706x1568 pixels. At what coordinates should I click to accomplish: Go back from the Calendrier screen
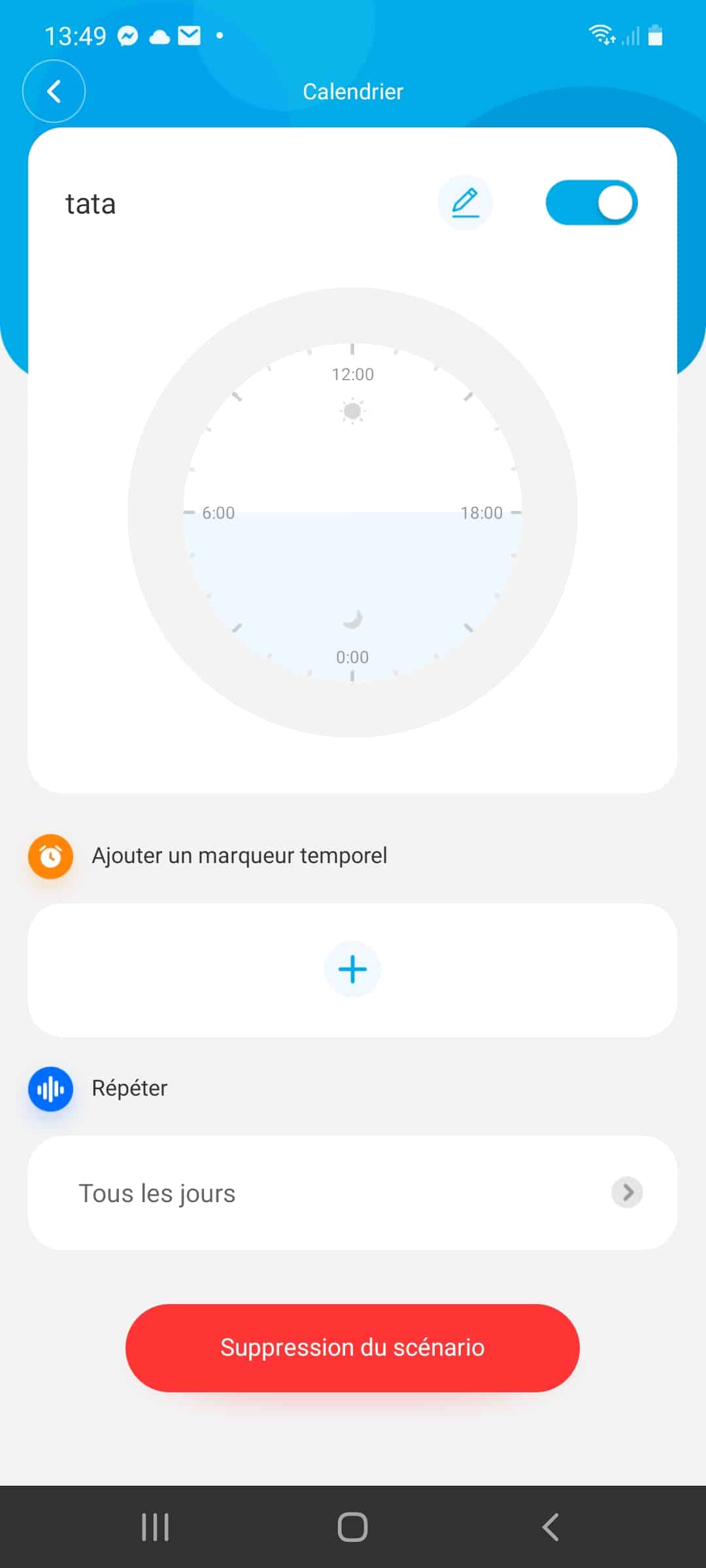tap(54, 91)
